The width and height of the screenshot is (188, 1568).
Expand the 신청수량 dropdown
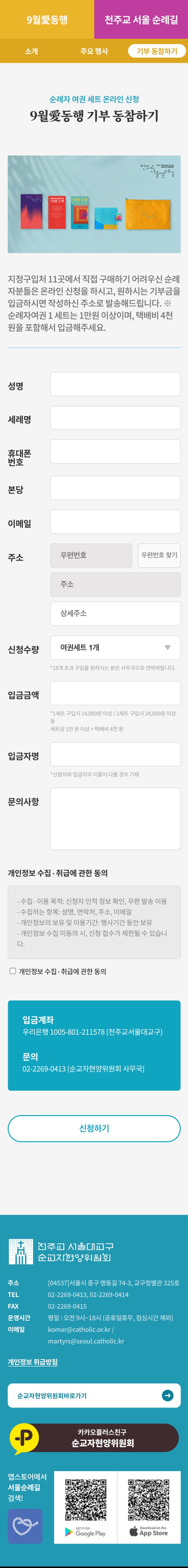(115, 648)
